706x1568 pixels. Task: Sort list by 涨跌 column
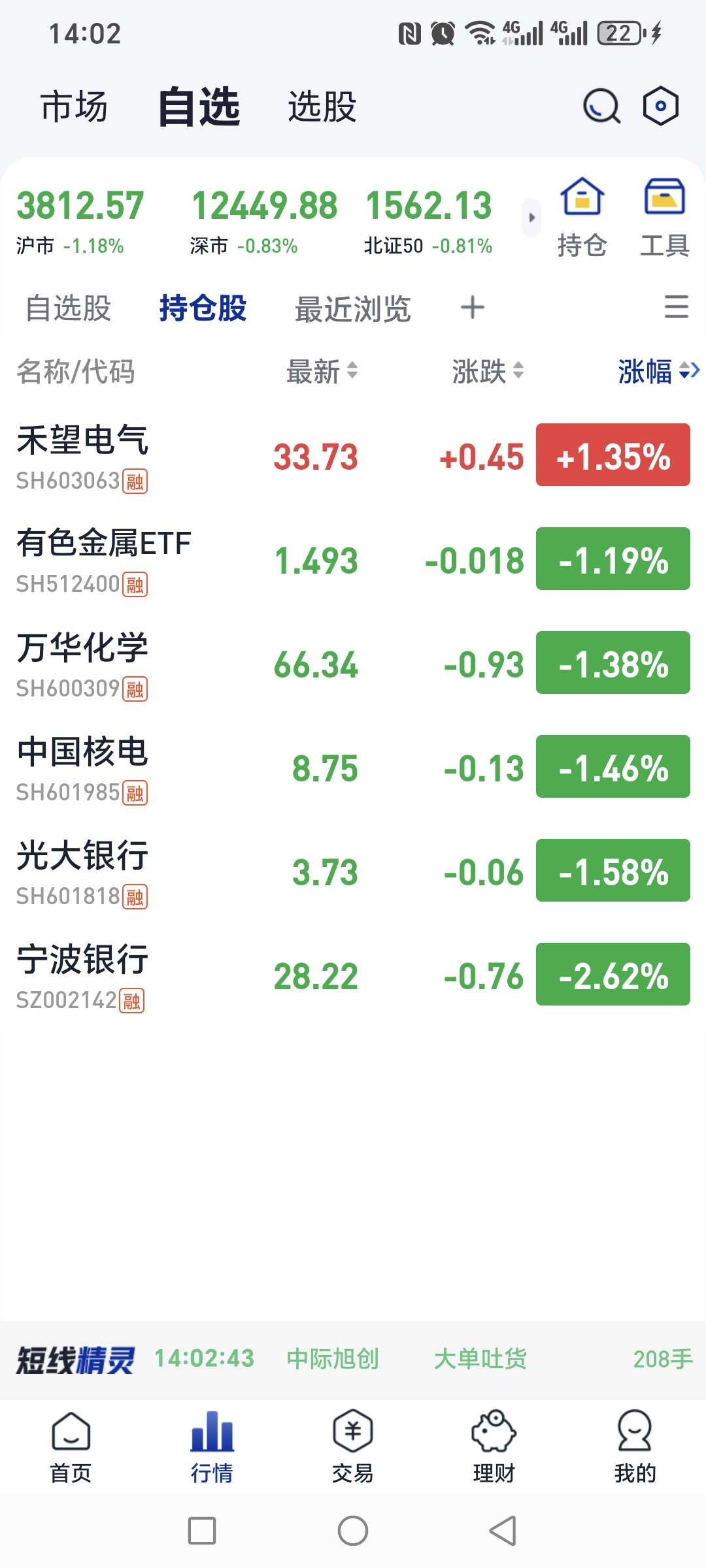tap(488, 371)
